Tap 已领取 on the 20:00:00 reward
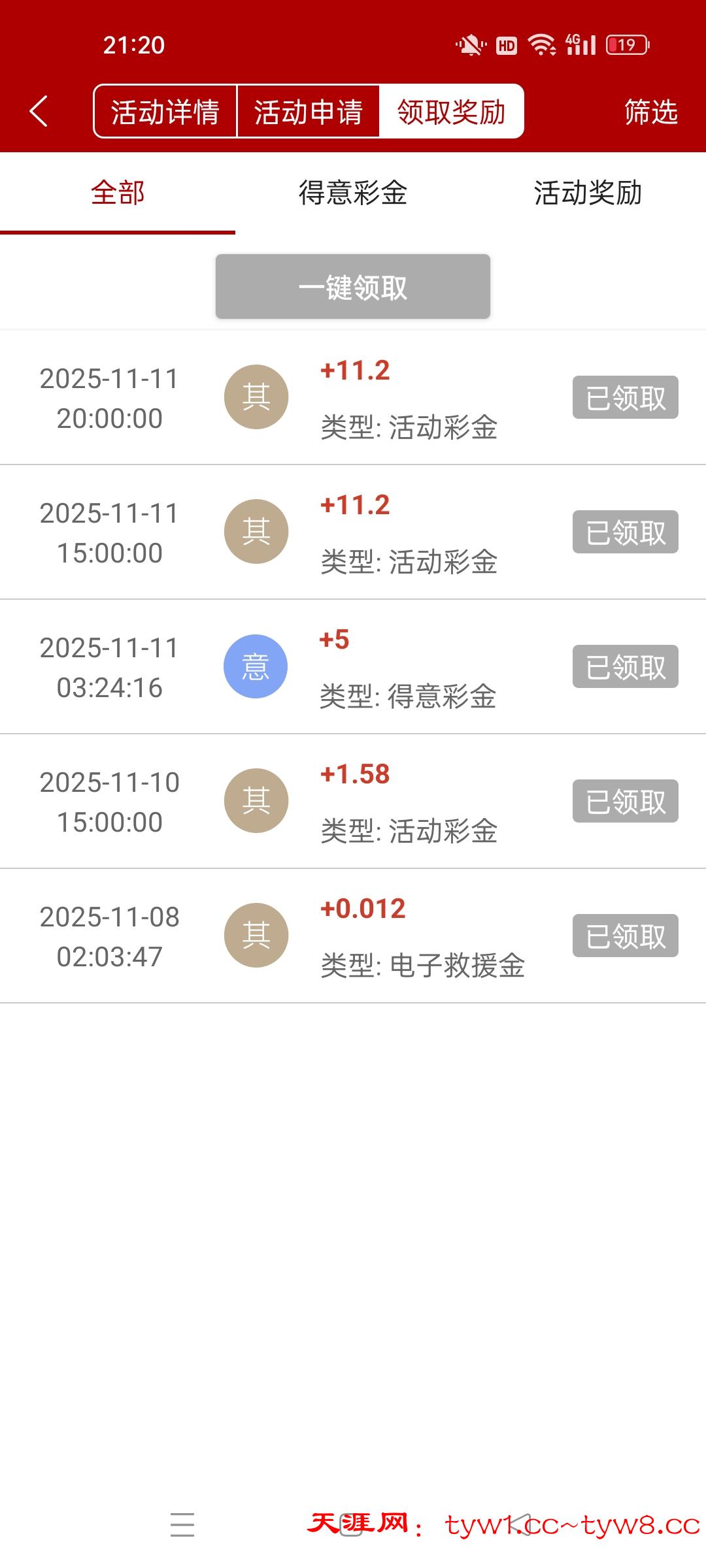The height and width of the screenshot is (1568, 706). [625, 397]
